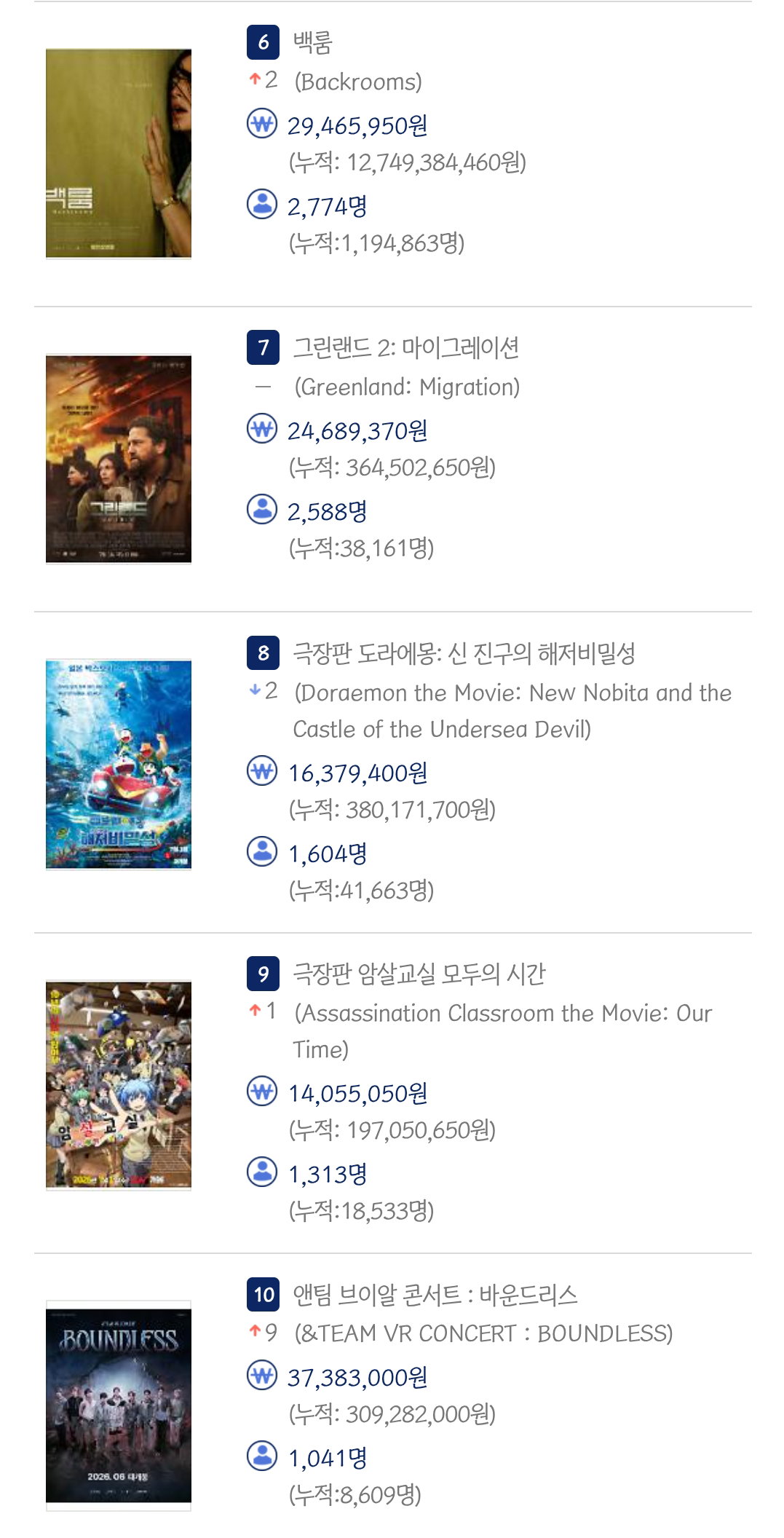
Task: Tap the Greenland: Migration poster
Action: click(119, 459)
